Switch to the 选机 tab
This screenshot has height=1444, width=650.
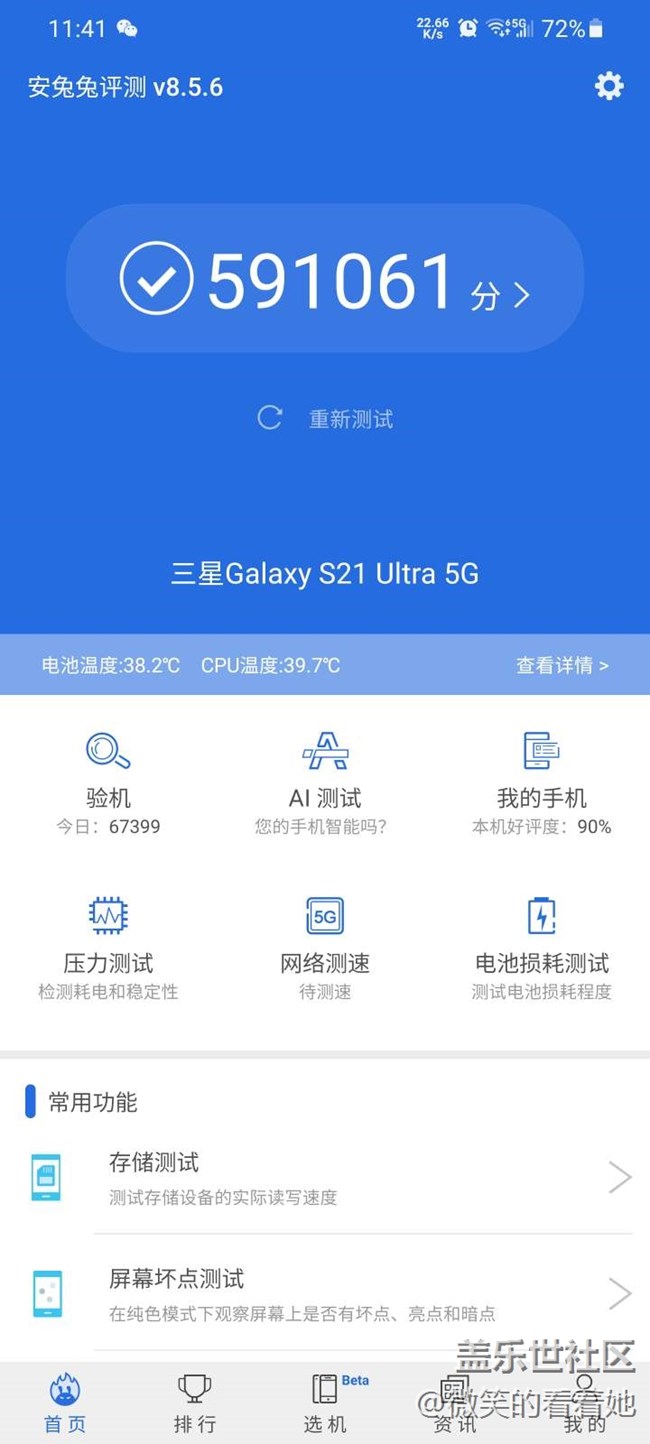pyautogui.click(x=325, y=1404)
